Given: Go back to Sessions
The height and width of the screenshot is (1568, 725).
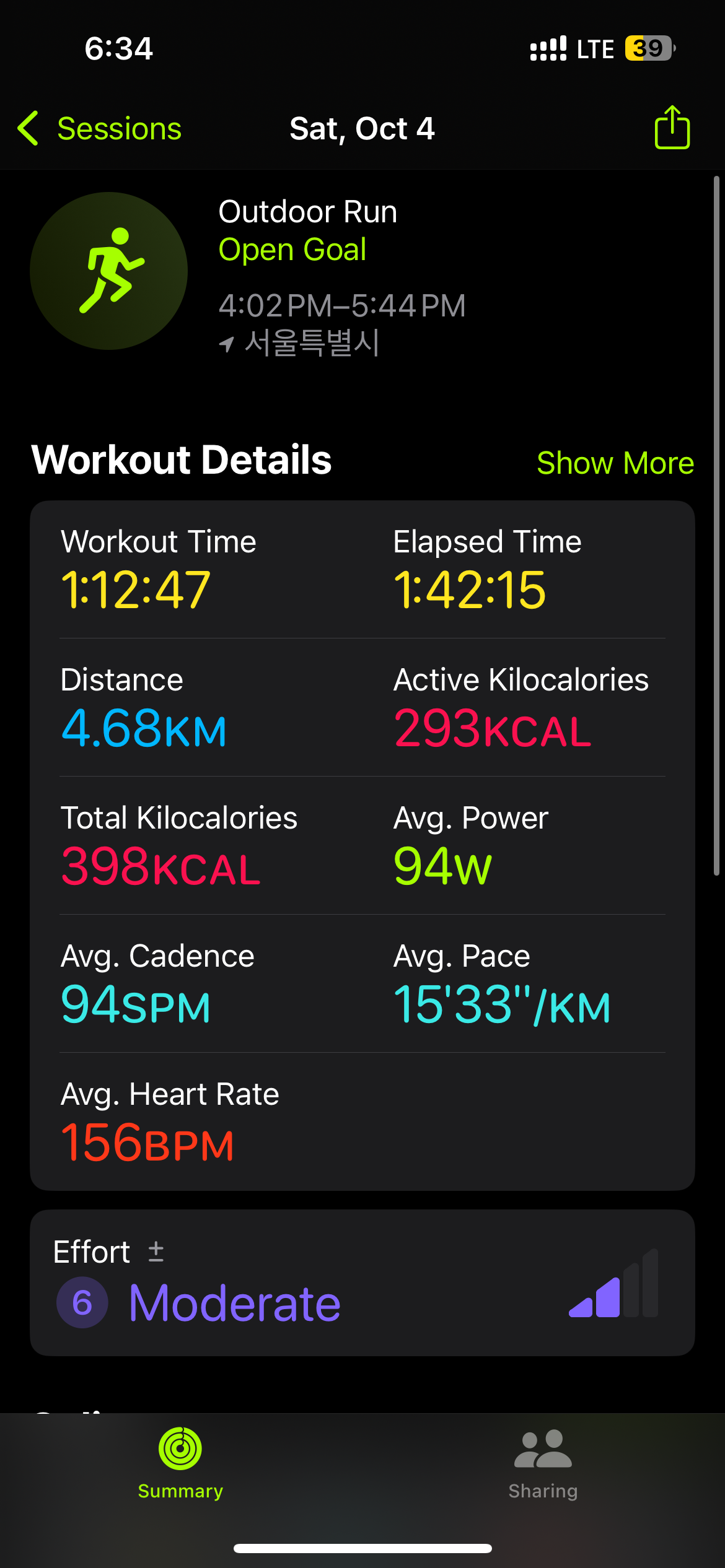Looking at the screenshot, I should 99,129.
